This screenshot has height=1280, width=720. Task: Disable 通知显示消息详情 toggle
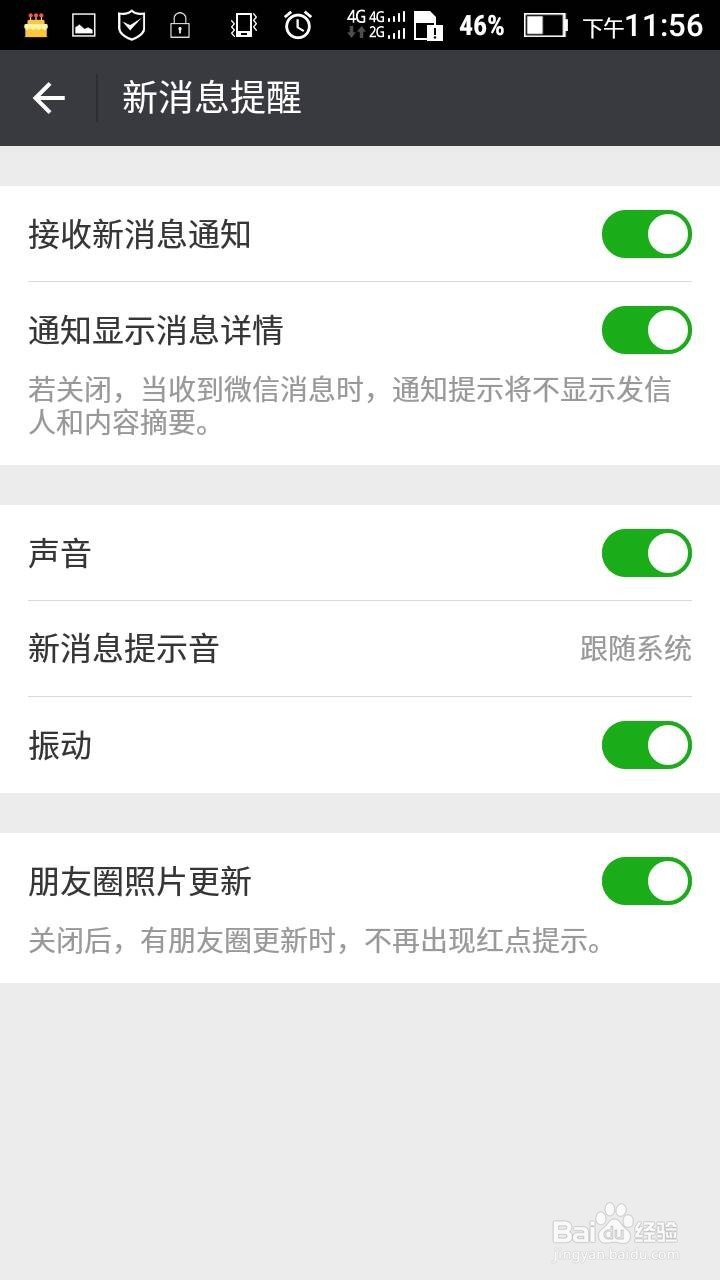pos(646,330)
